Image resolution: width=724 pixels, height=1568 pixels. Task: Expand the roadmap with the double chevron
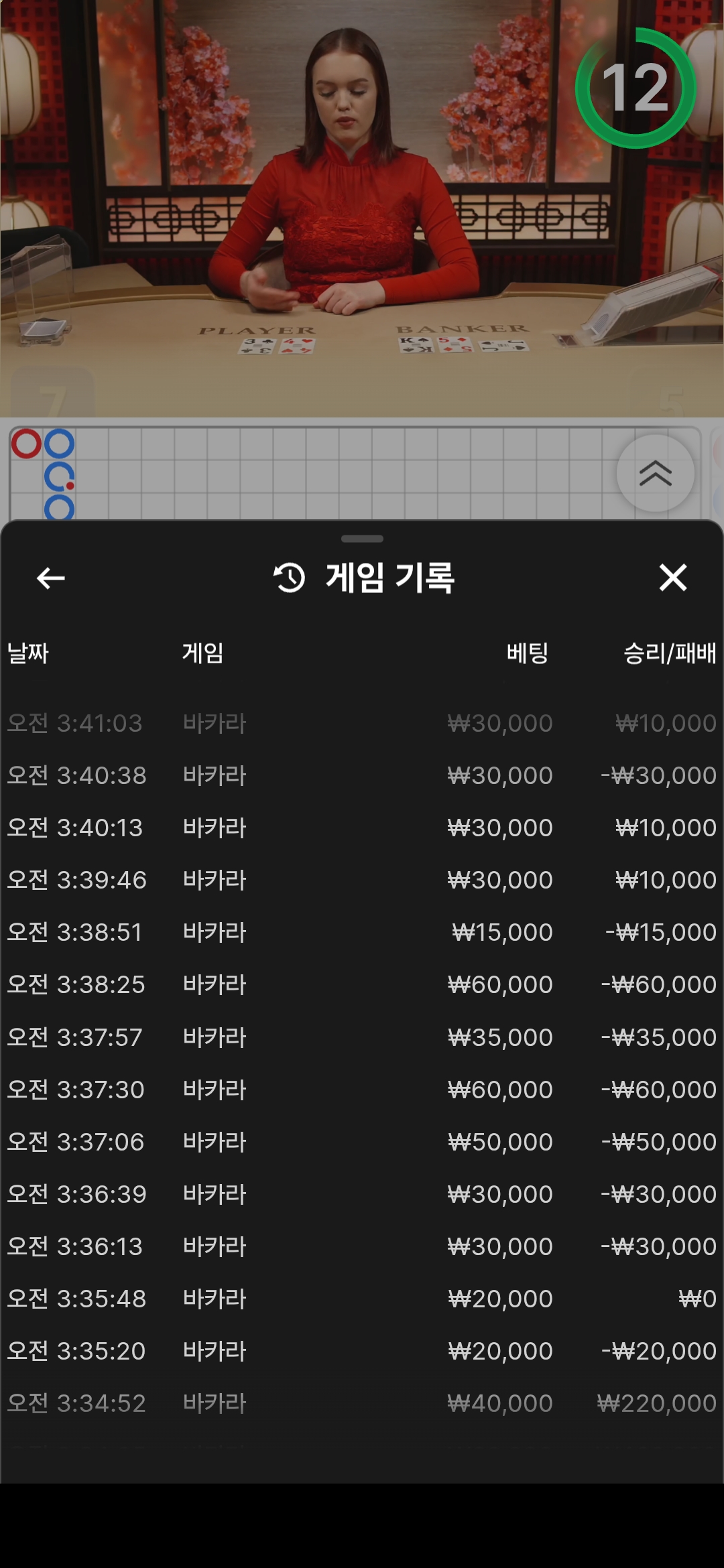click(655, 474)
